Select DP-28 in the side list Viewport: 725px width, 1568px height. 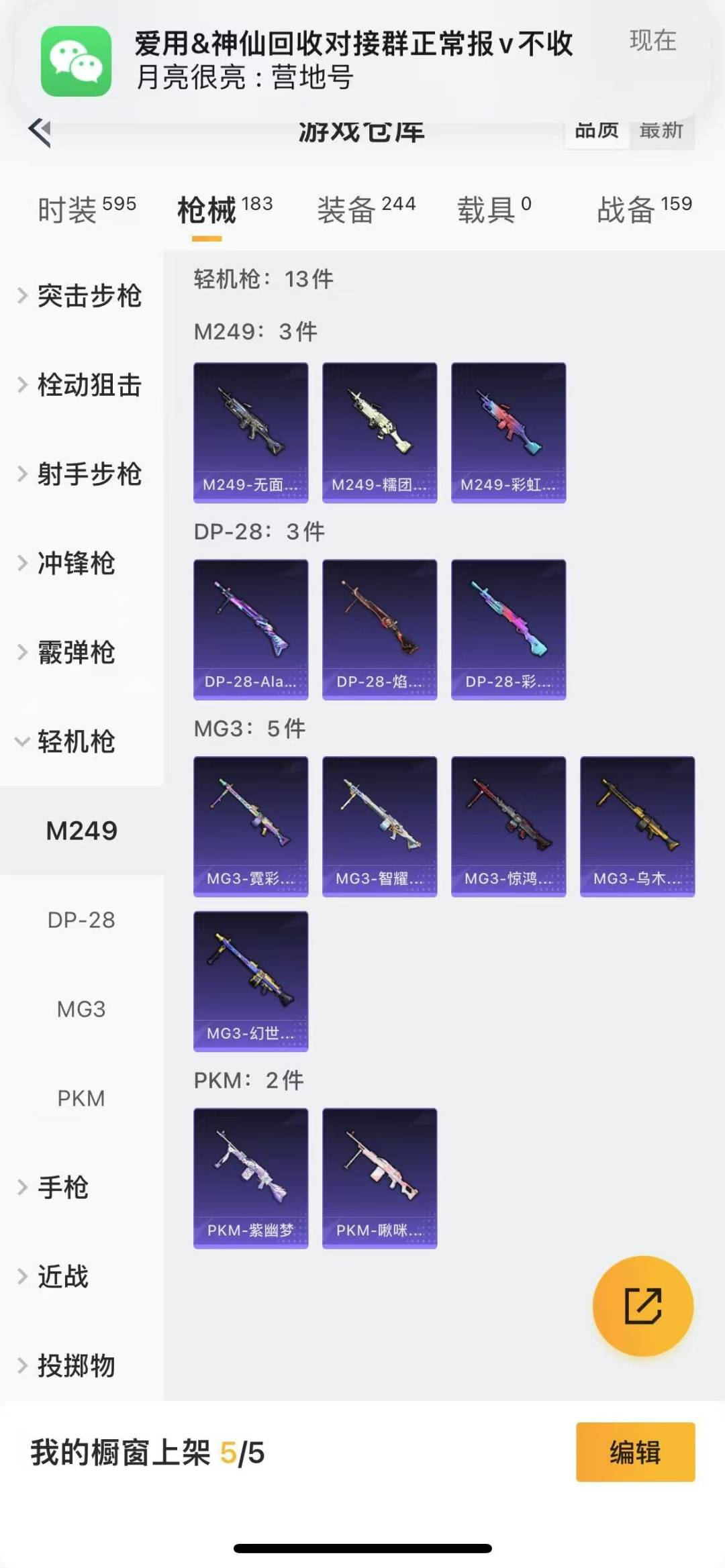click(x=81, y=920)
